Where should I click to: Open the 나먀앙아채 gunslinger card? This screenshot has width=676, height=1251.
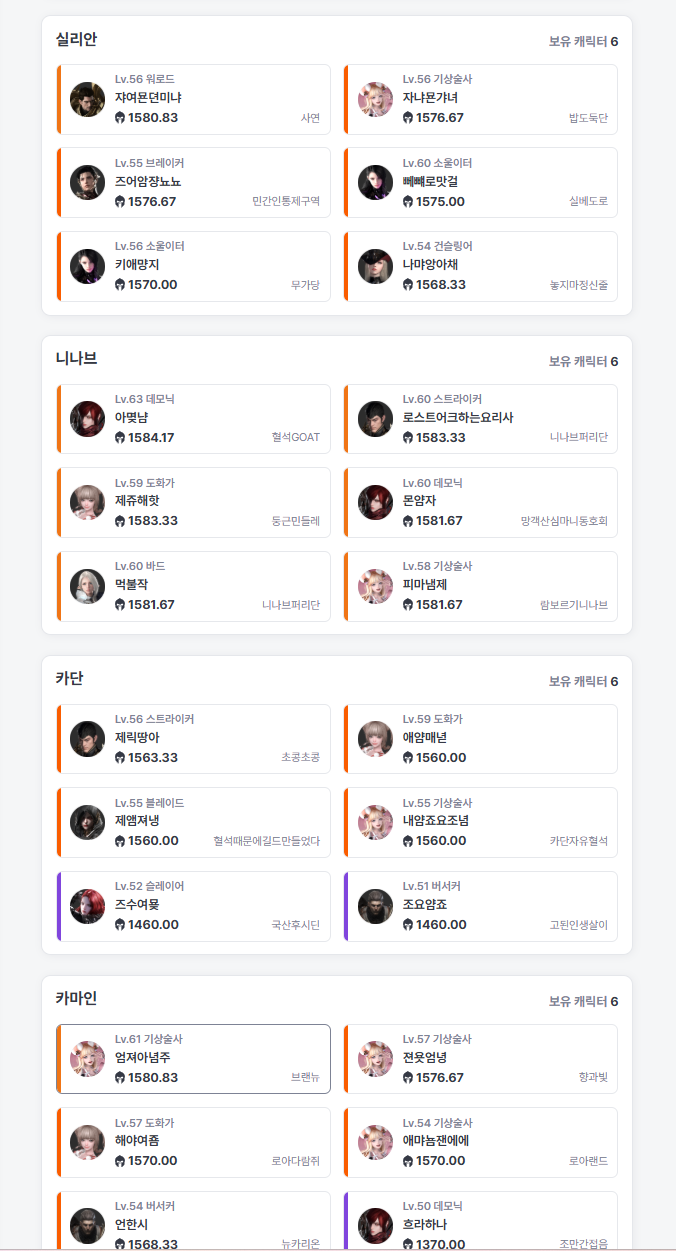481,266
